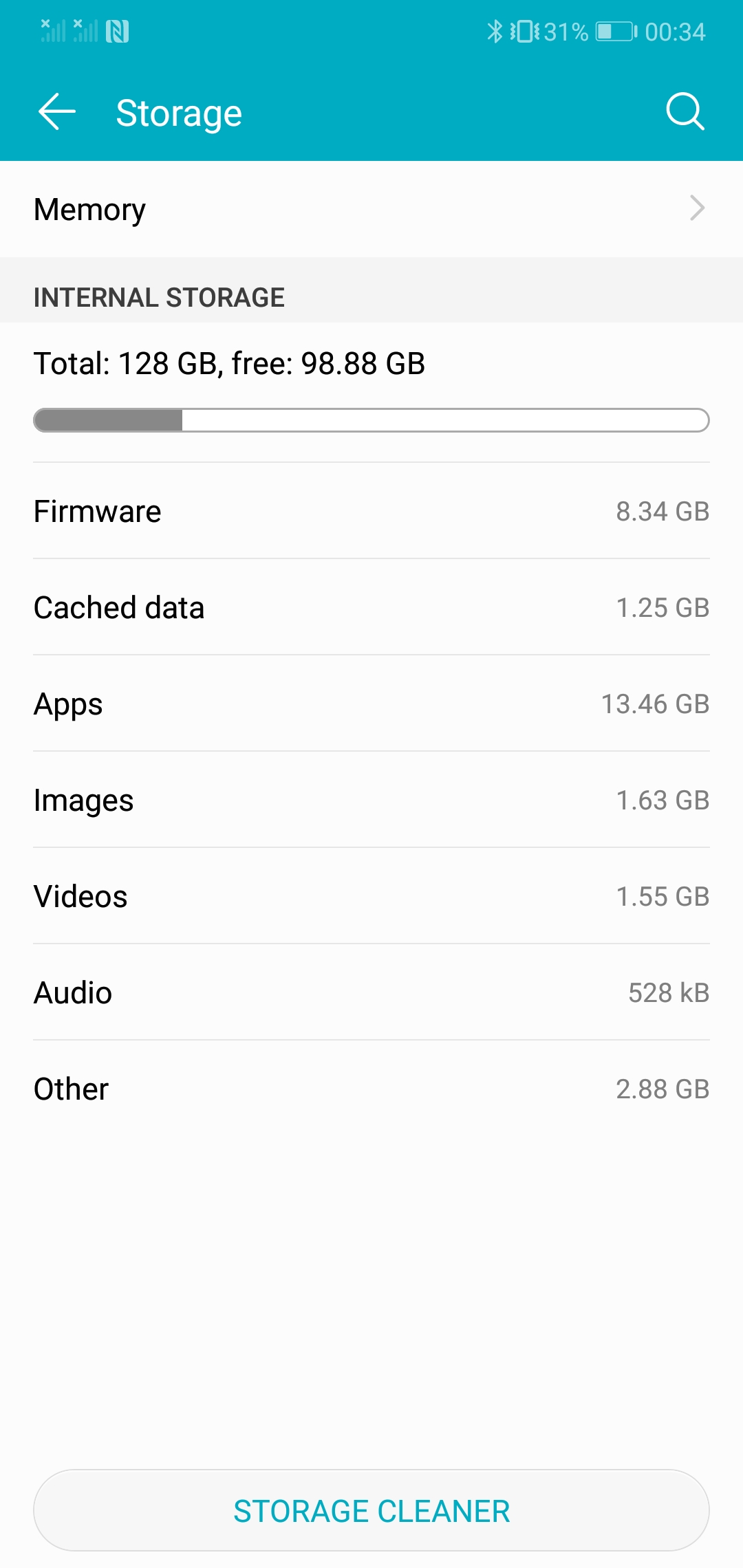Screen dimensions: 743x1568
Task: Open the search icon
Action: pos(685,112)
